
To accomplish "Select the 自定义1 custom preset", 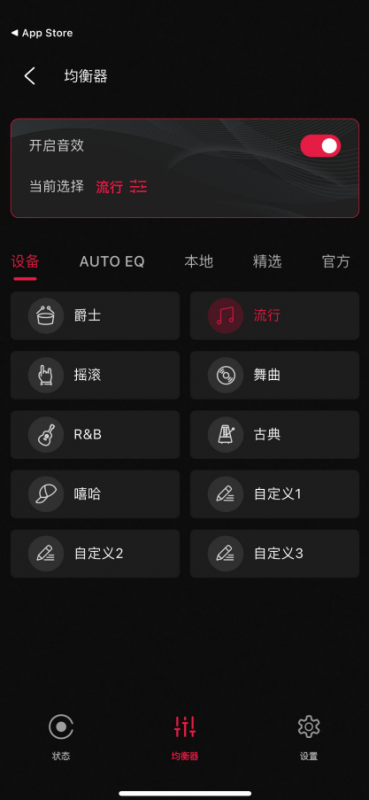I will [275, 494].
